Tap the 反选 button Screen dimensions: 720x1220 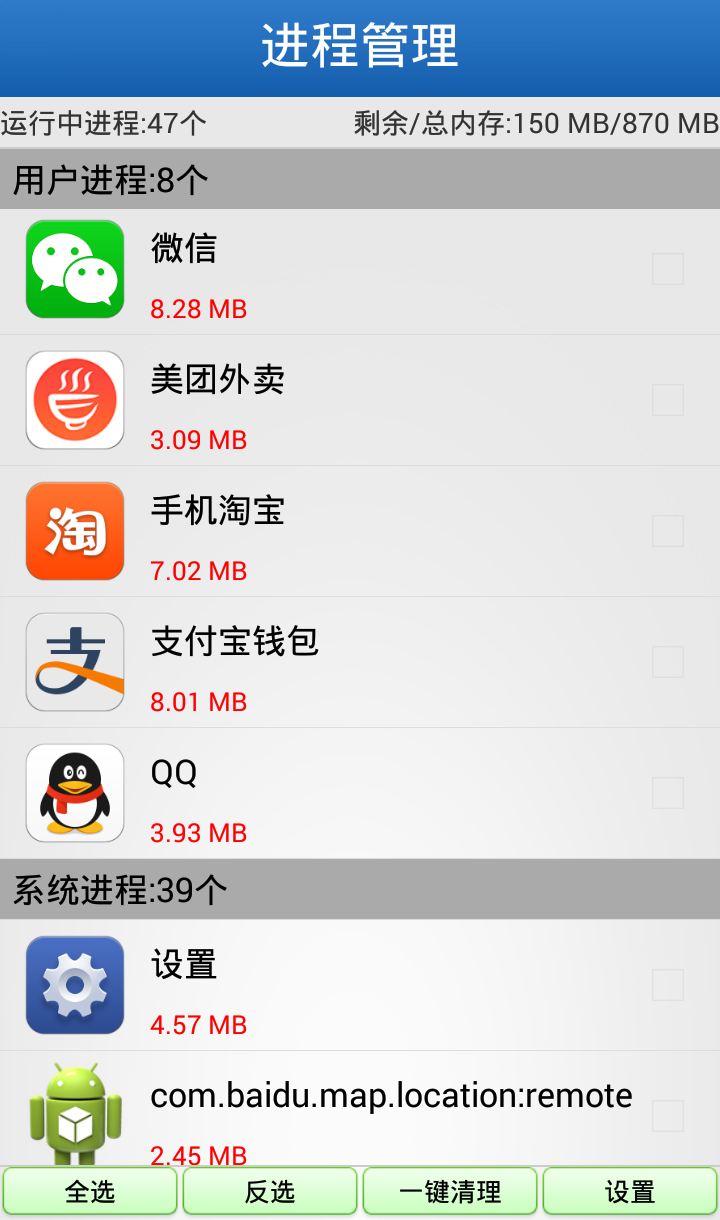coord(270,1191)
